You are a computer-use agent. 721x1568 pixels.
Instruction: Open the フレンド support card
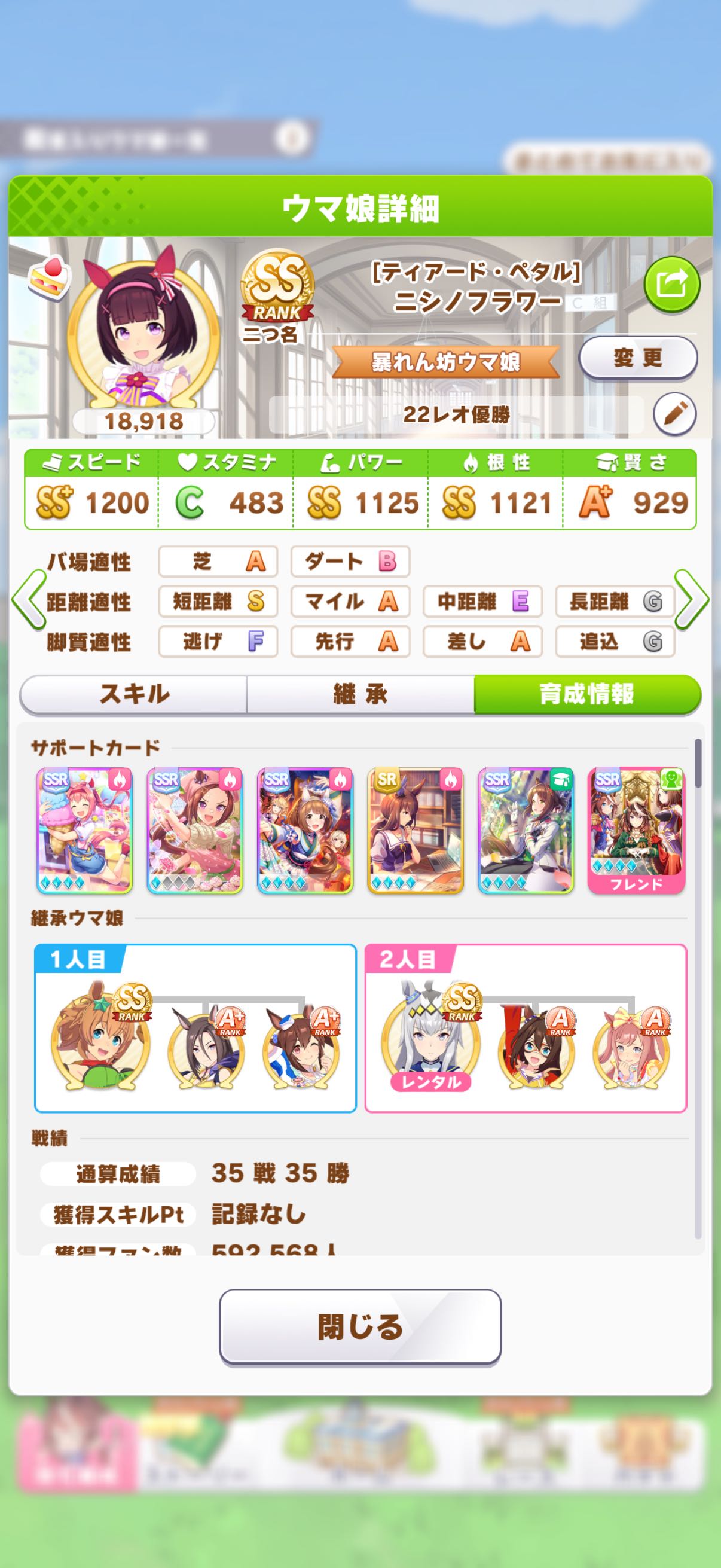click(637, 830)
